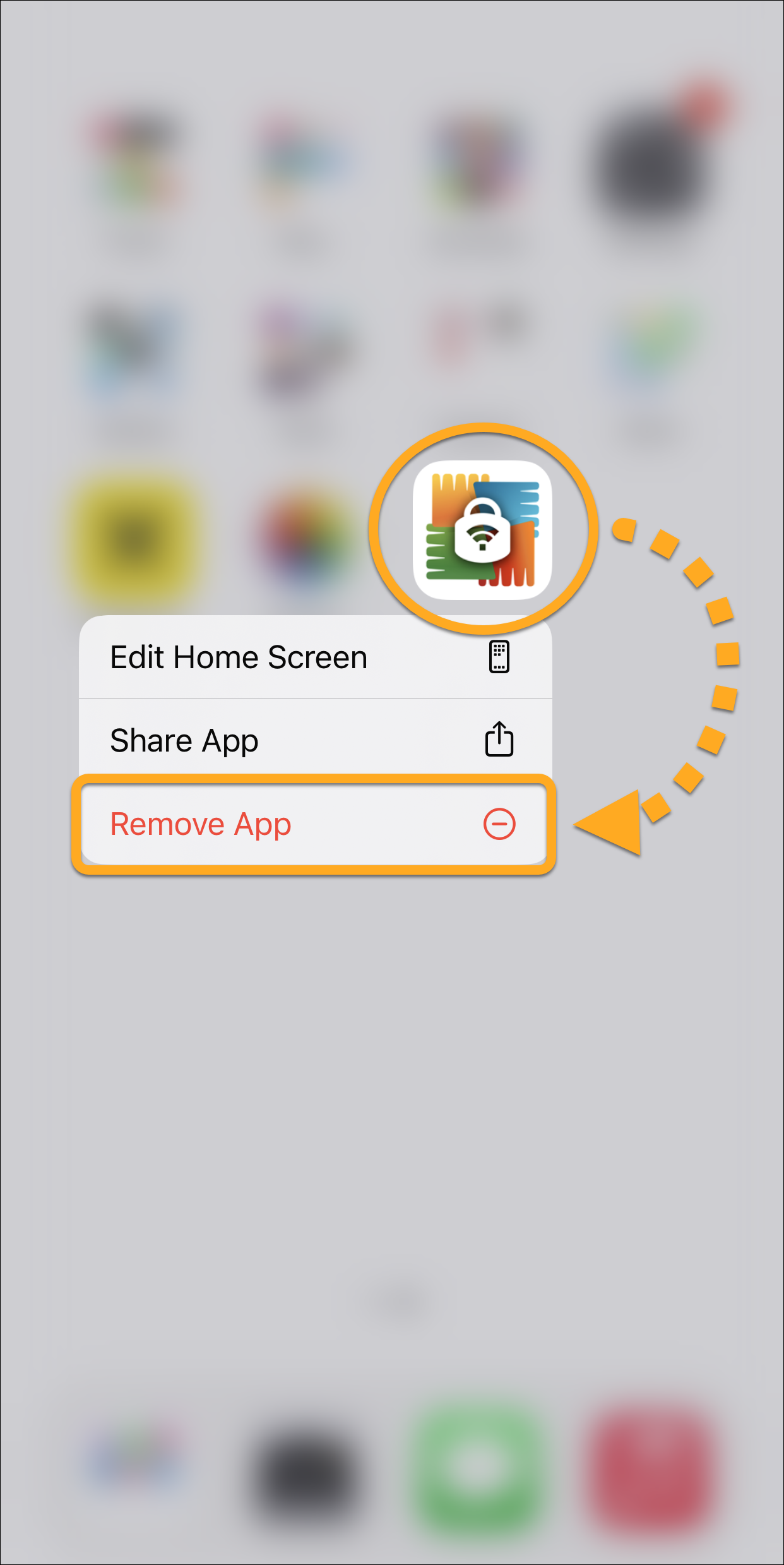Choose Share App from the menu

click(x=314, y=740)
